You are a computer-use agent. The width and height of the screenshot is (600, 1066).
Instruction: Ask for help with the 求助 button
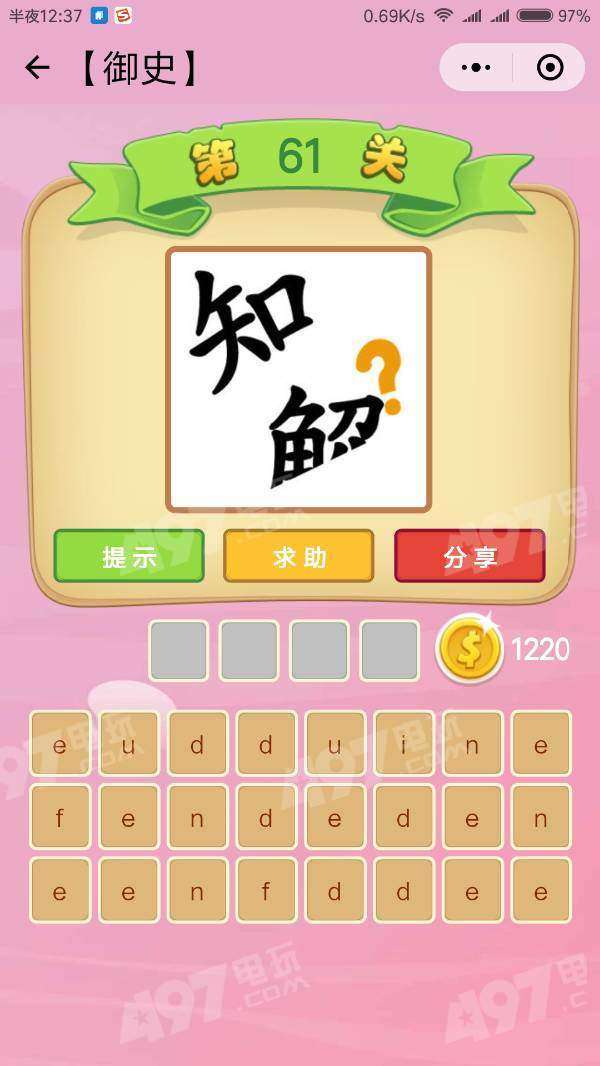(299, 556)
